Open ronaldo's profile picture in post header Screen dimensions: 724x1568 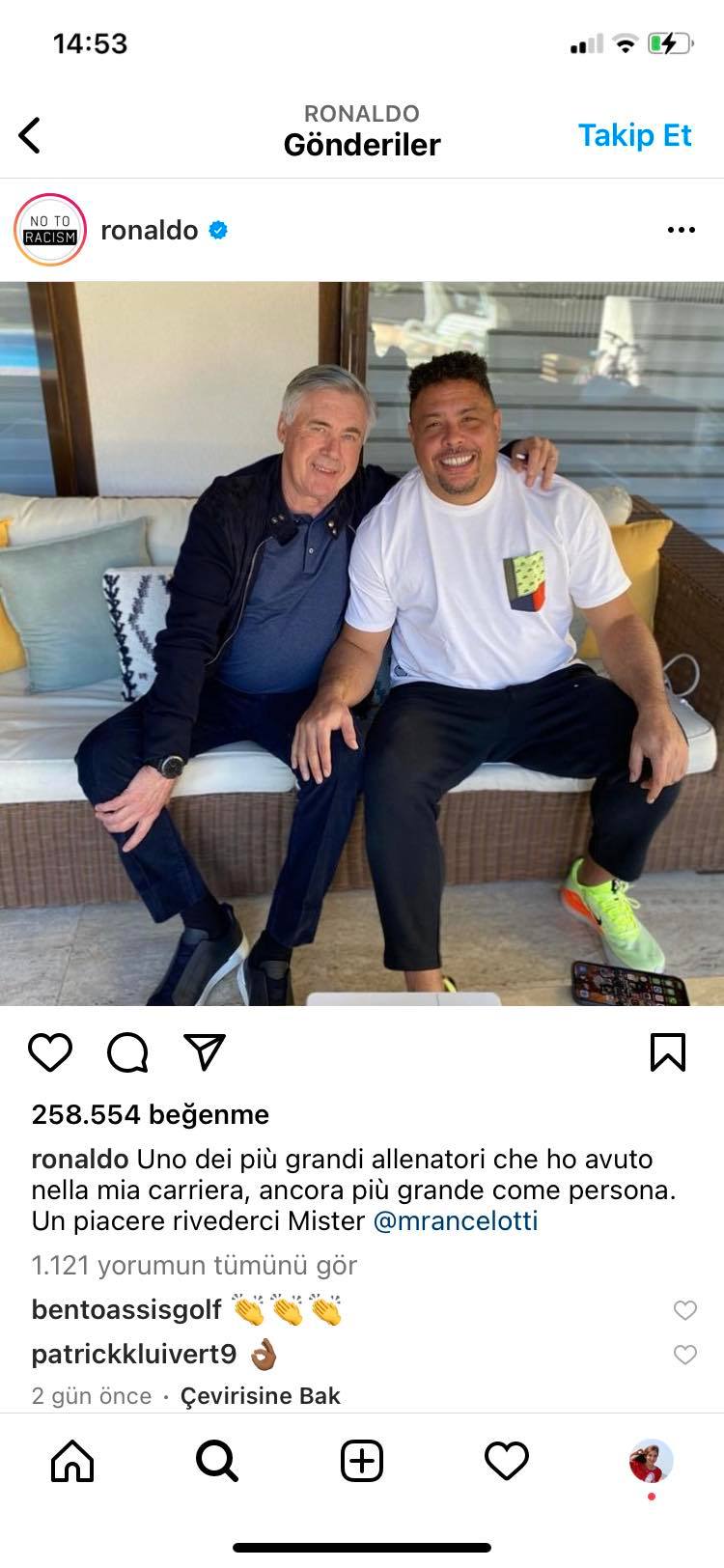(x=50, y=230)
